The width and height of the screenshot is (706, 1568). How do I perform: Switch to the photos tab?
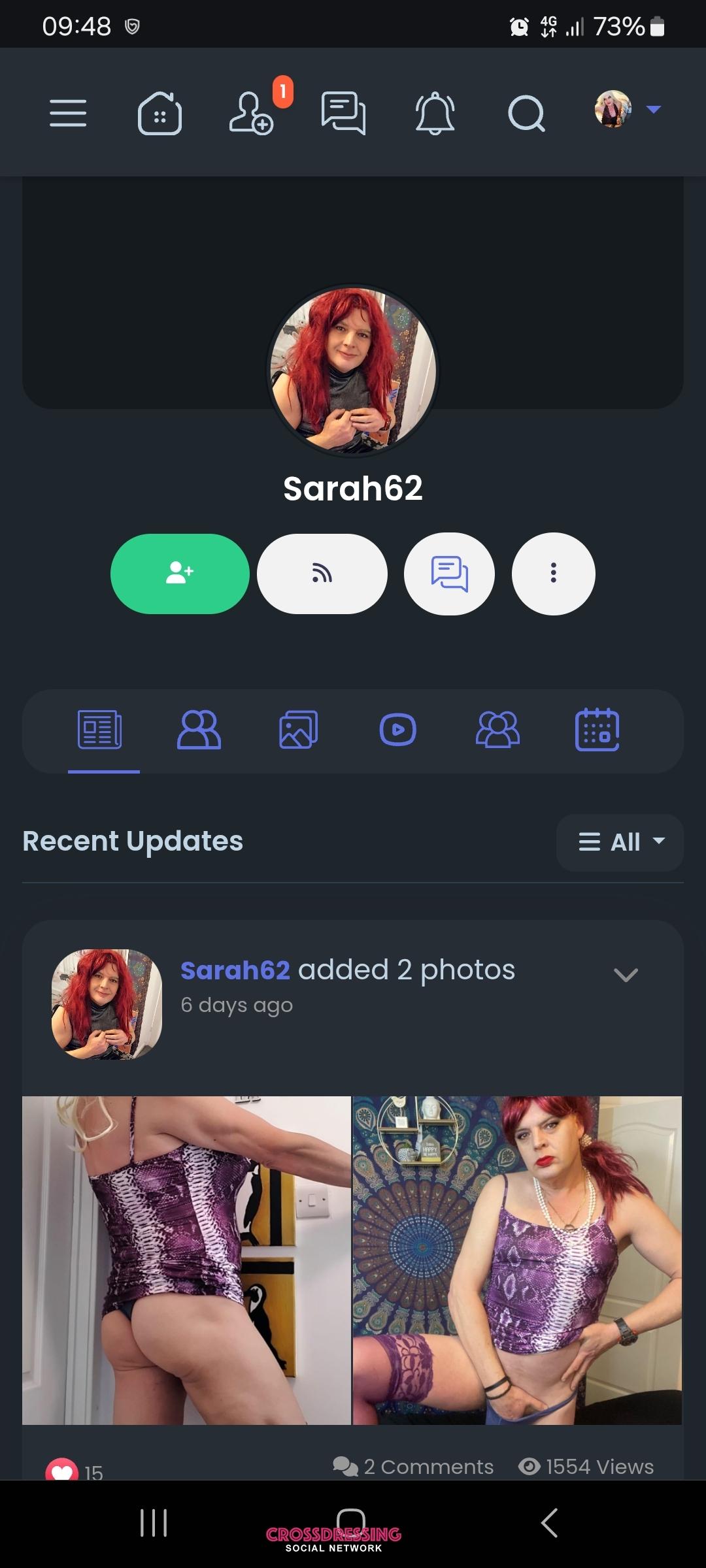pyautogui.click(x=298, y=730)
